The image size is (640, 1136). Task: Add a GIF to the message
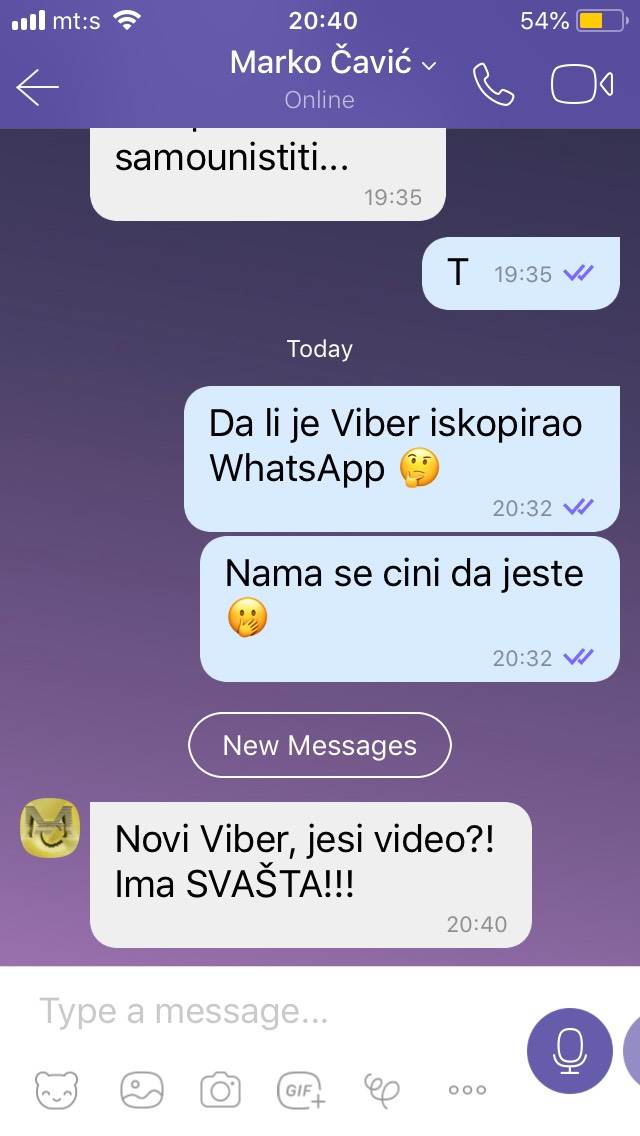tap(301, 1090)
